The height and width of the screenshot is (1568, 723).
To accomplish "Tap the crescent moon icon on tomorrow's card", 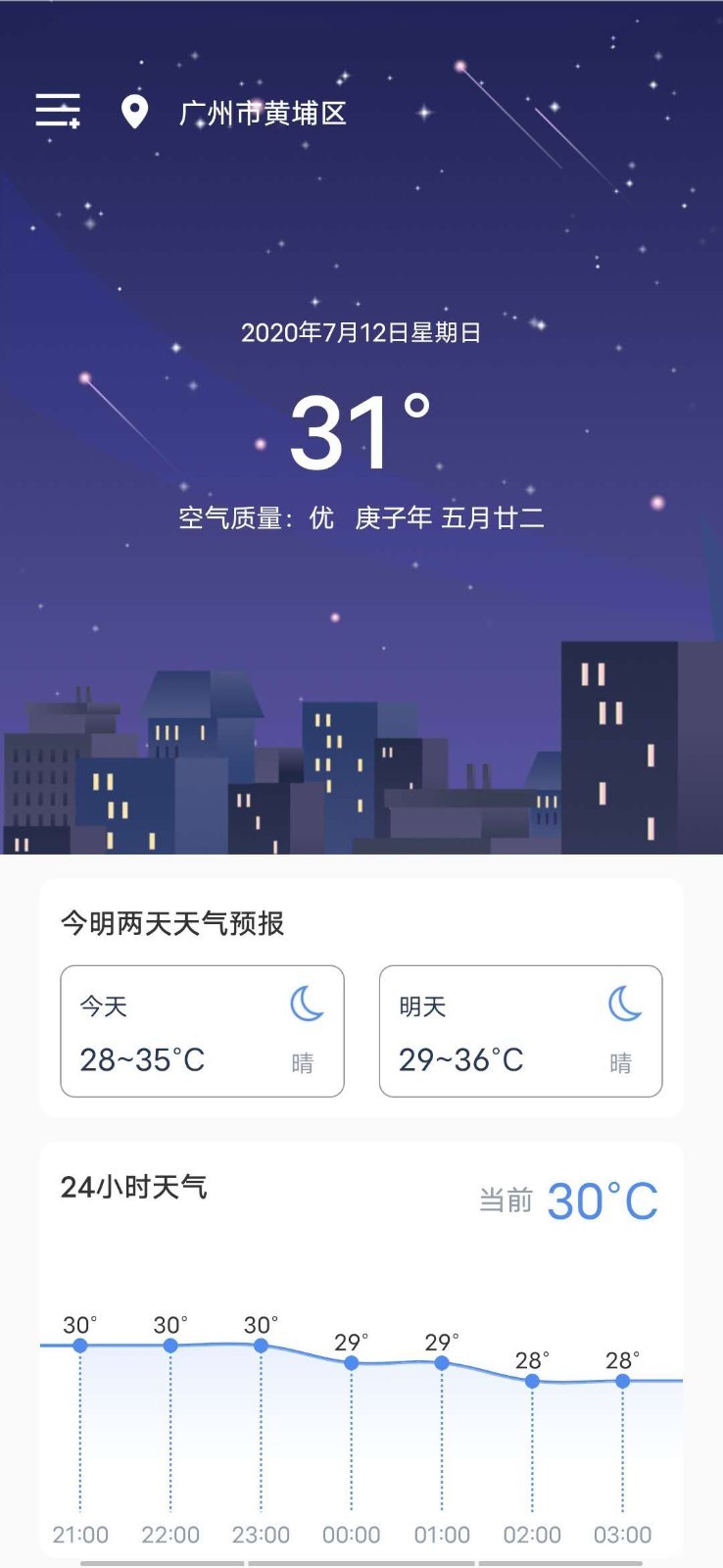I will click(624, 1005).
